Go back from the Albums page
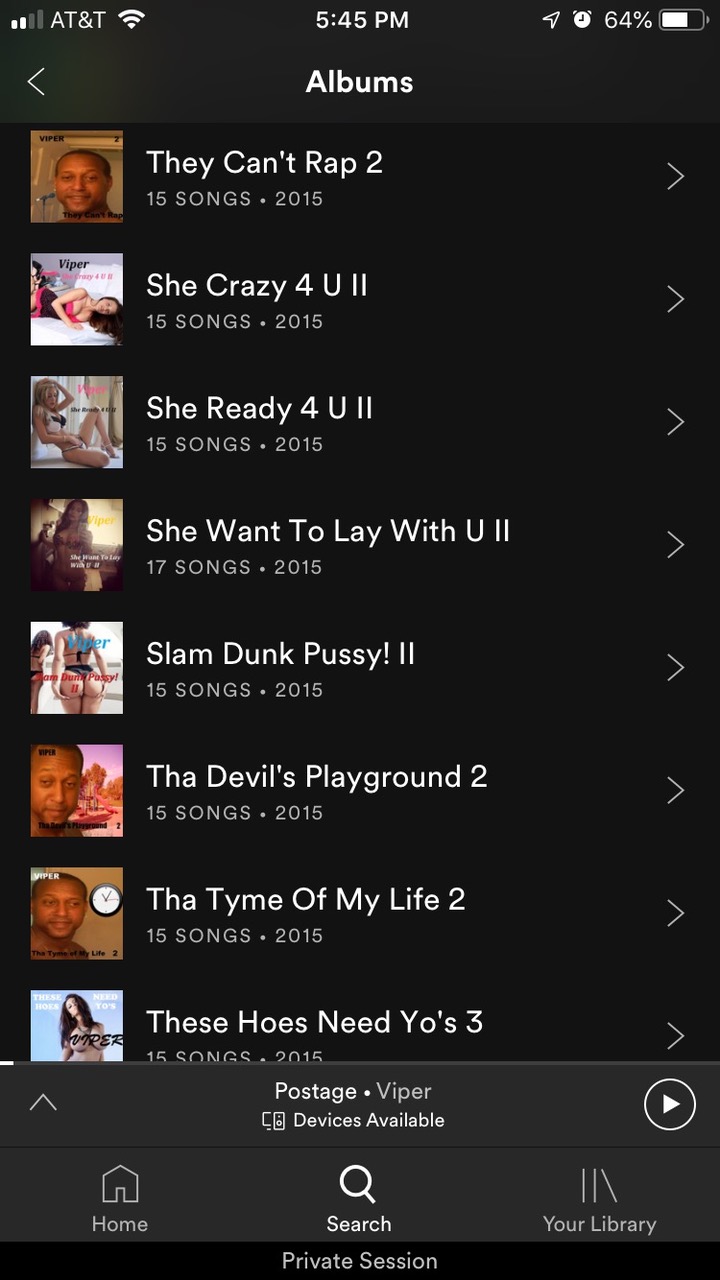The image size is (720, 1280). (37, 82)
